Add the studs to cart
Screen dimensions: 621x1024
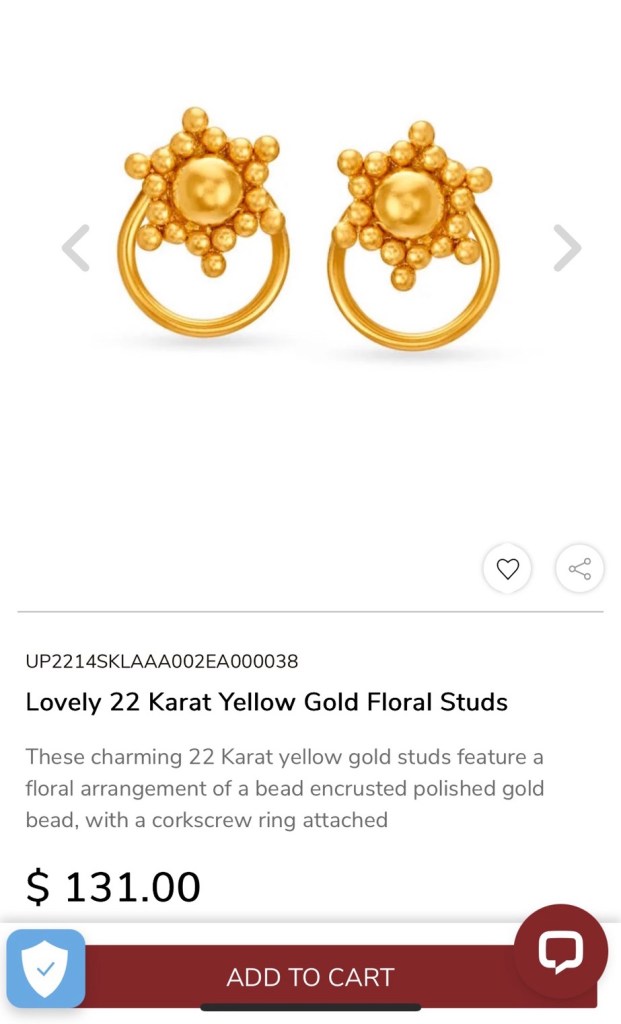pos(310,977)
